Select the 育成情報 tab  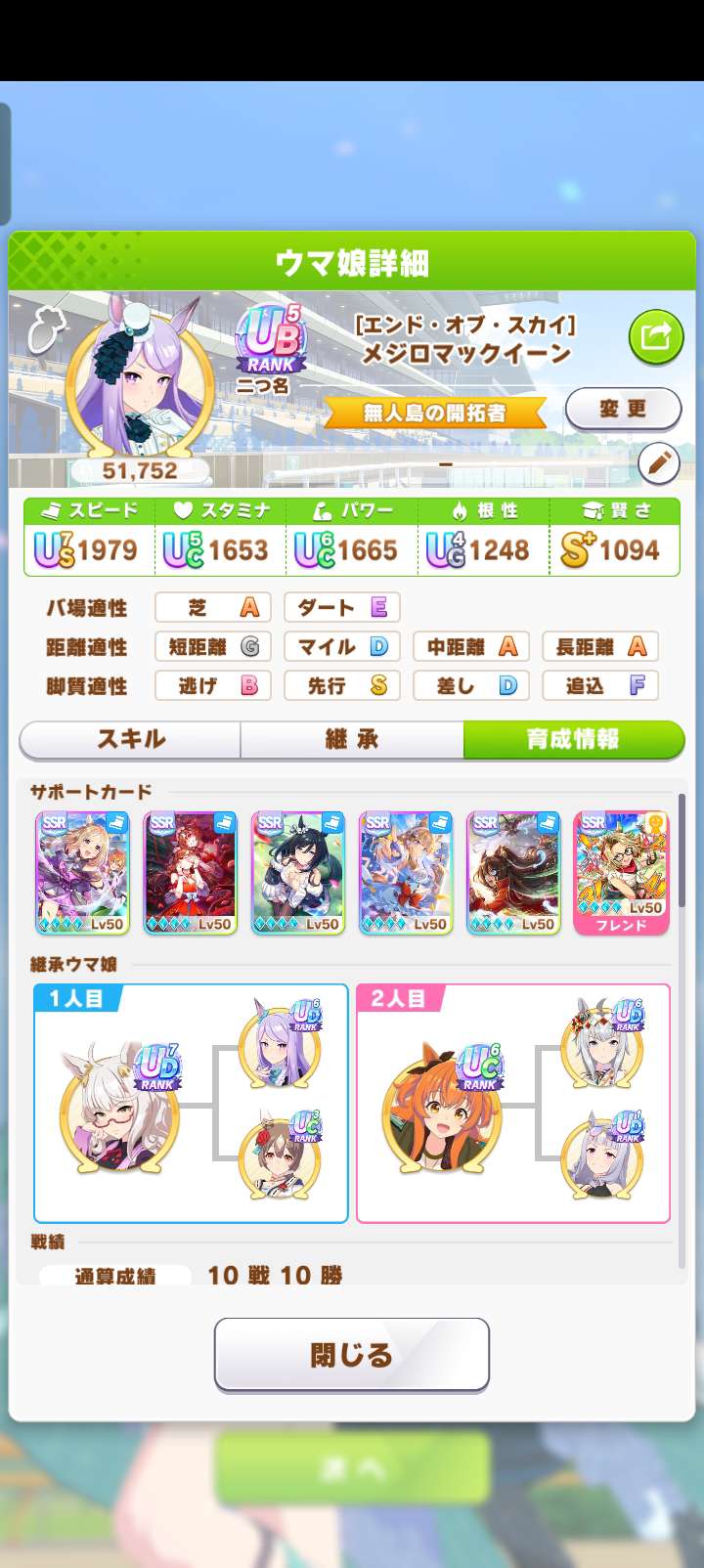572,740
